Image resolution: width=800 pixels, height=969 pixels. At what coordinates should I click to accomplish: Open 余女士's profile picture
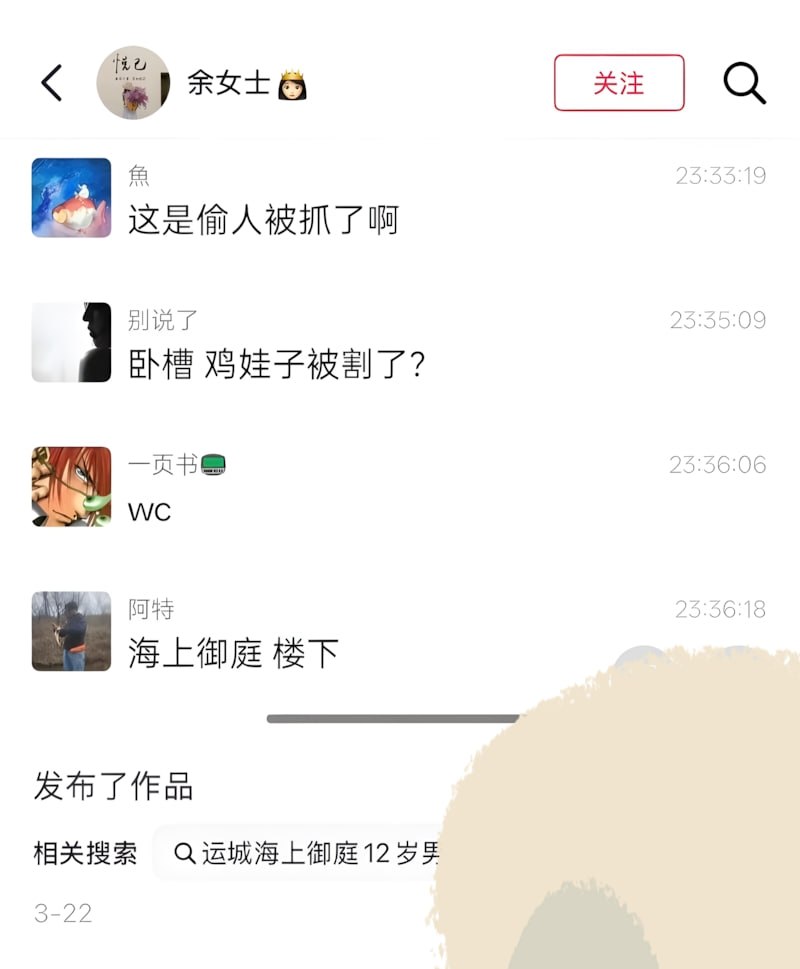(x=133, y=83)
